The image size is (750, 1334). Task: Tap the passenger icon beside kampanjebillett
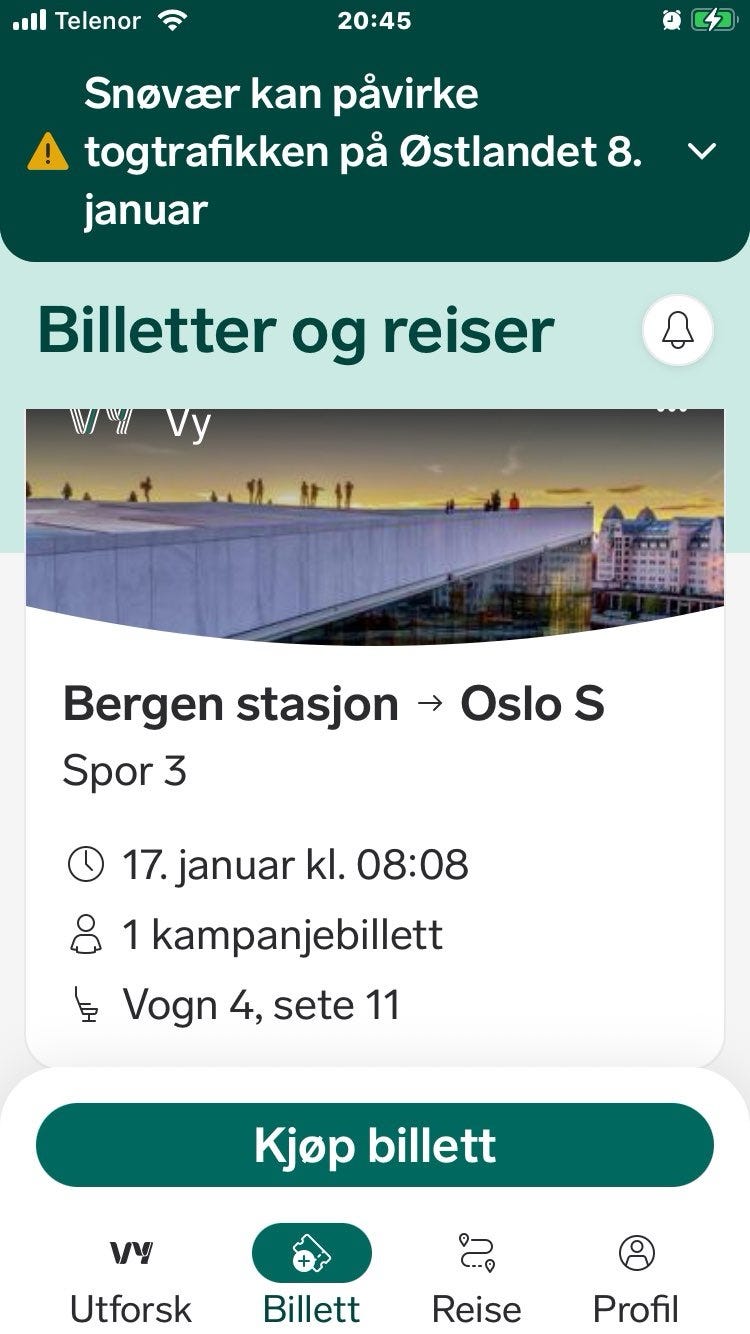point(88,934)
